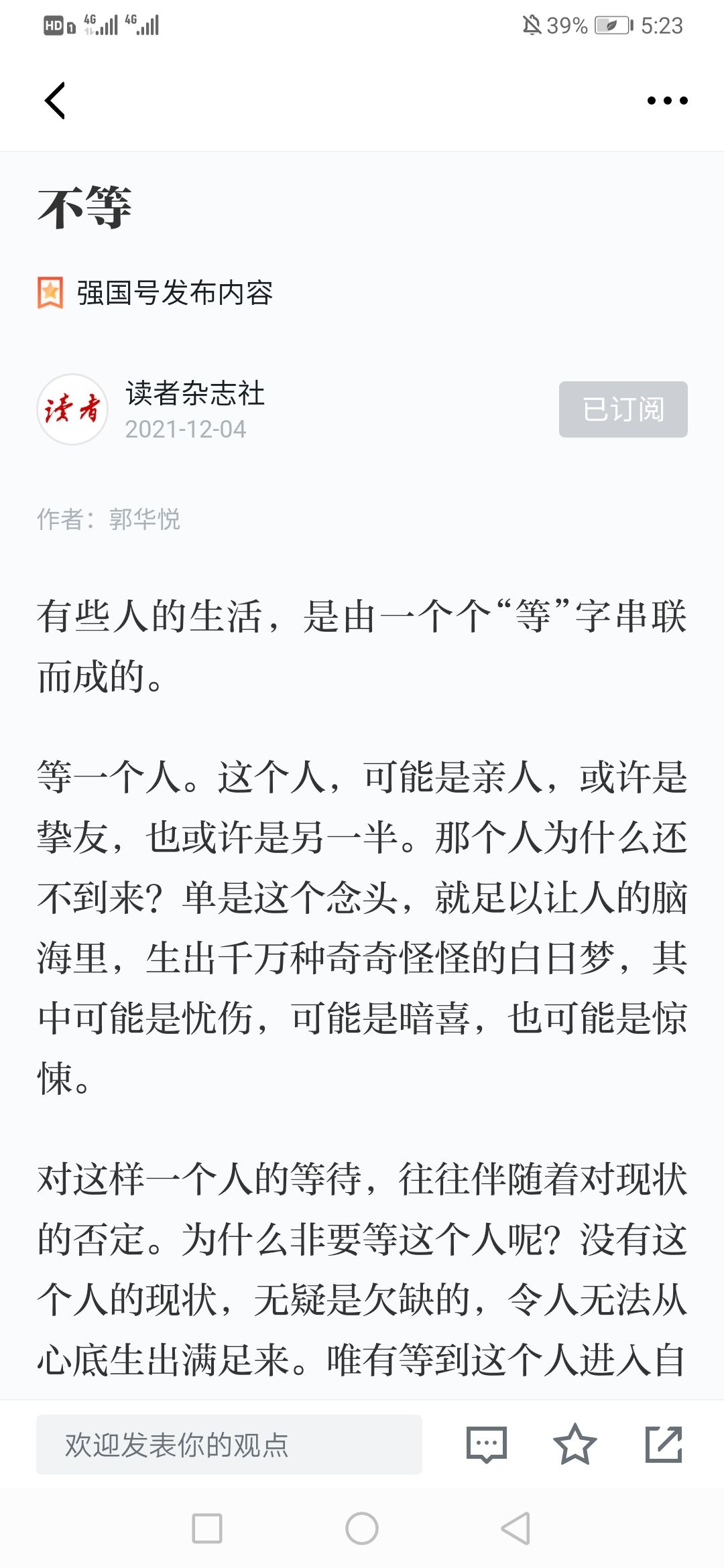Viewport: 724px width, 1568px height.
Task: Open the three-dot overflow menu
Action: [667, 101]
